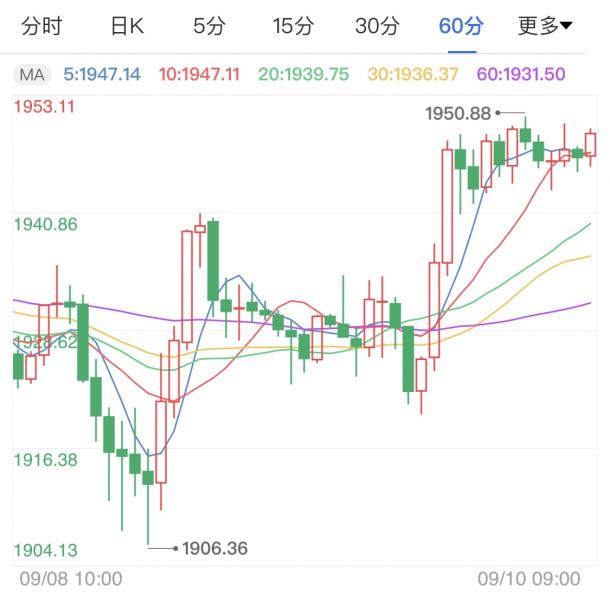This screenshot has width=610, height=600.
Task: Switch to the 15分 interval
Action: pos(294,26)
